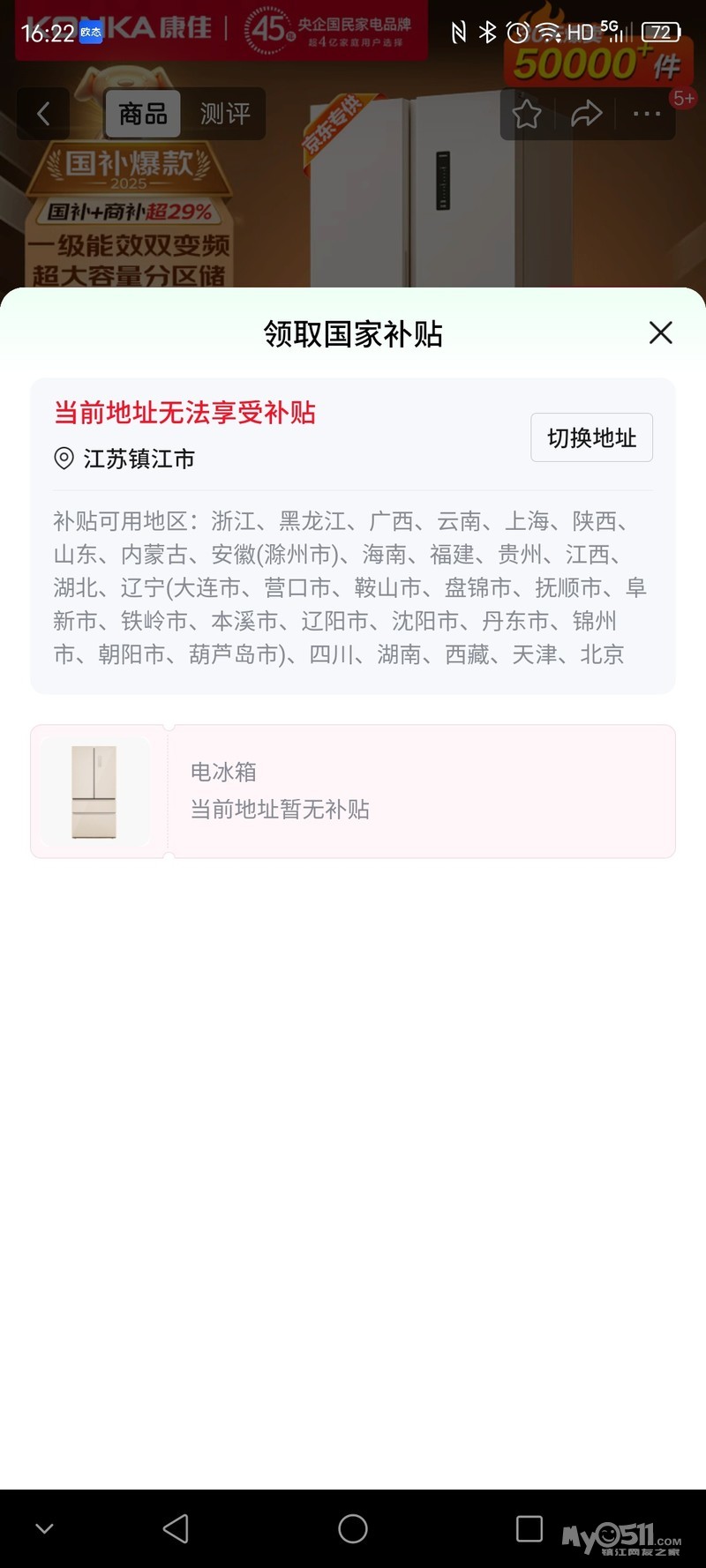The height and width of the screenshot is (1568, 706).
Task: Share this product page
Action: (x=587, y=114)
